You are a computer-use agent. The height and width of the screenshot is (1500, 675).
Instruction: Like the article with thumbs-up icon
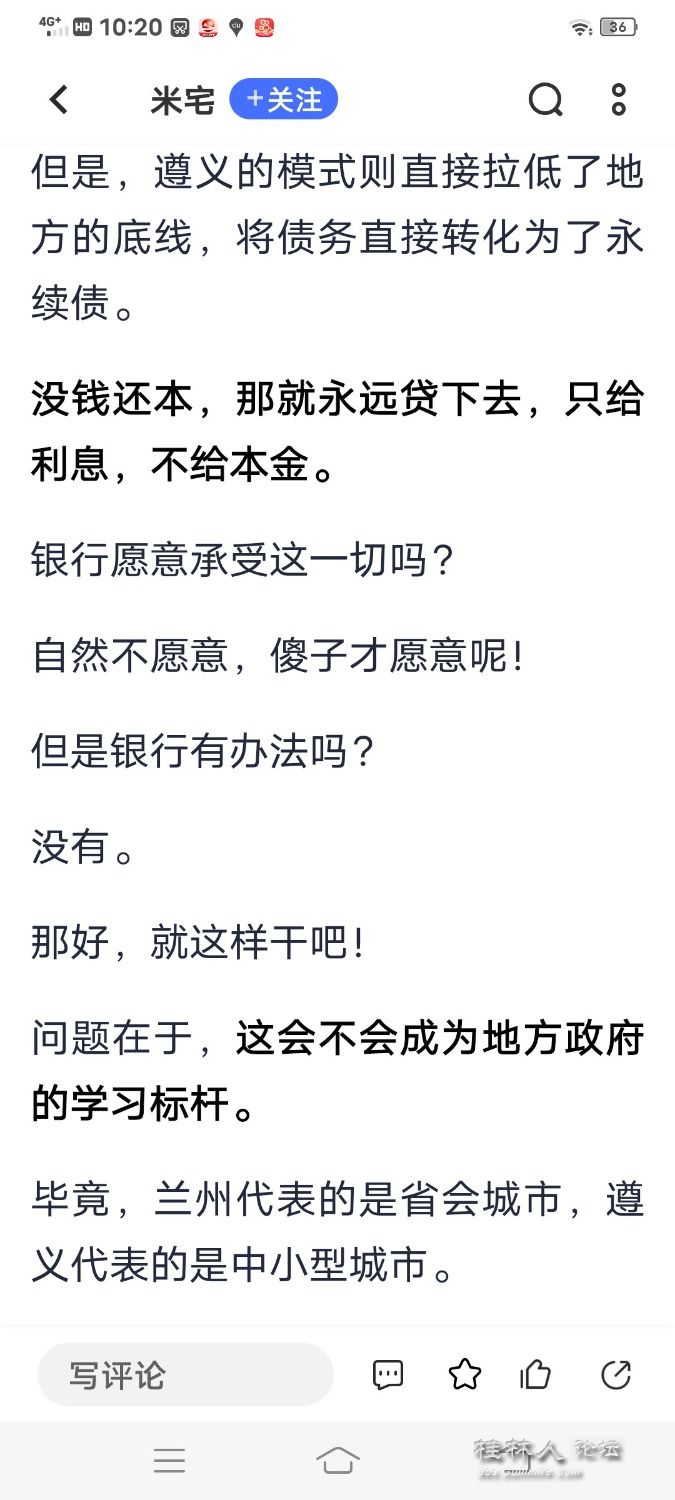pos(536,1375)
